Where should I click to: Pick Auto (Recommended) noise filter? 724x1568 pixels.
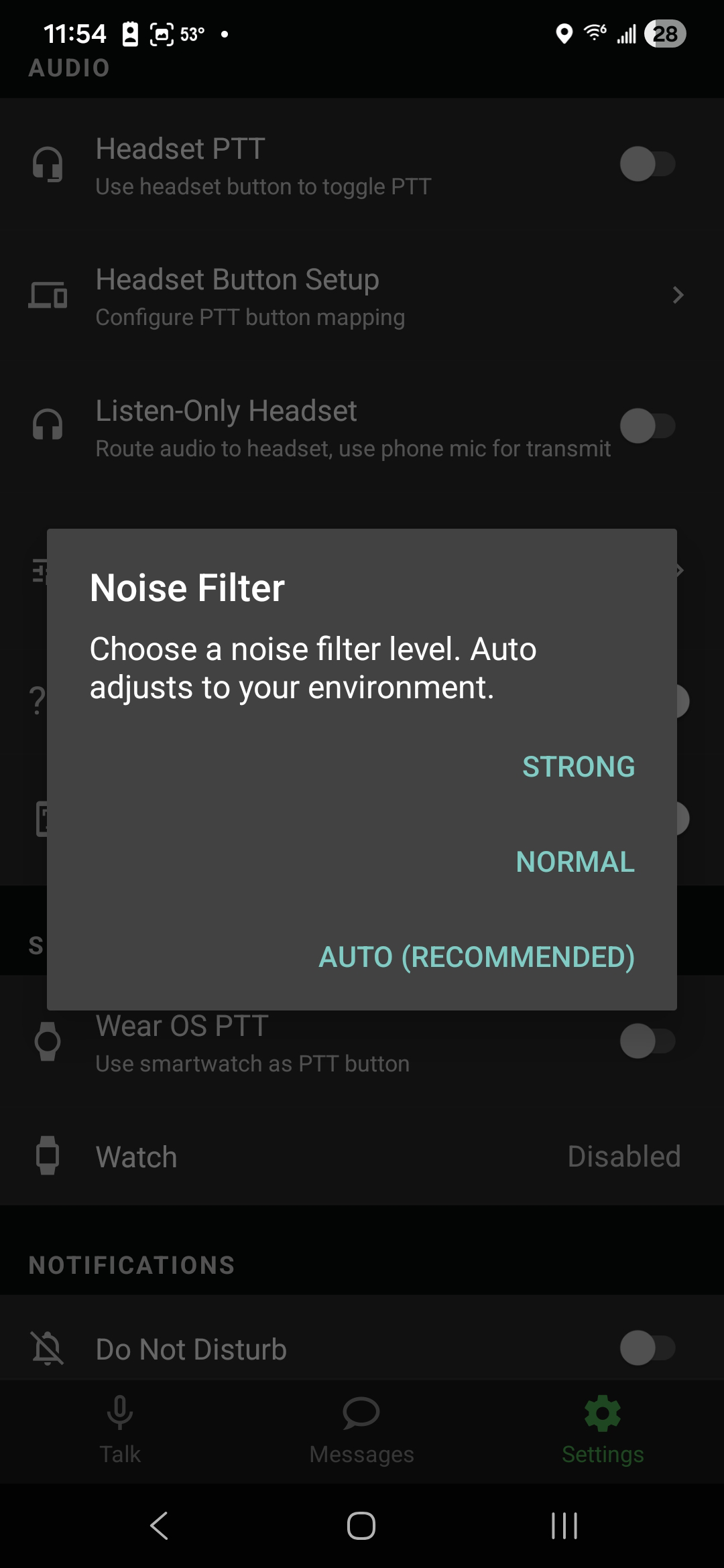coord(476,957)
